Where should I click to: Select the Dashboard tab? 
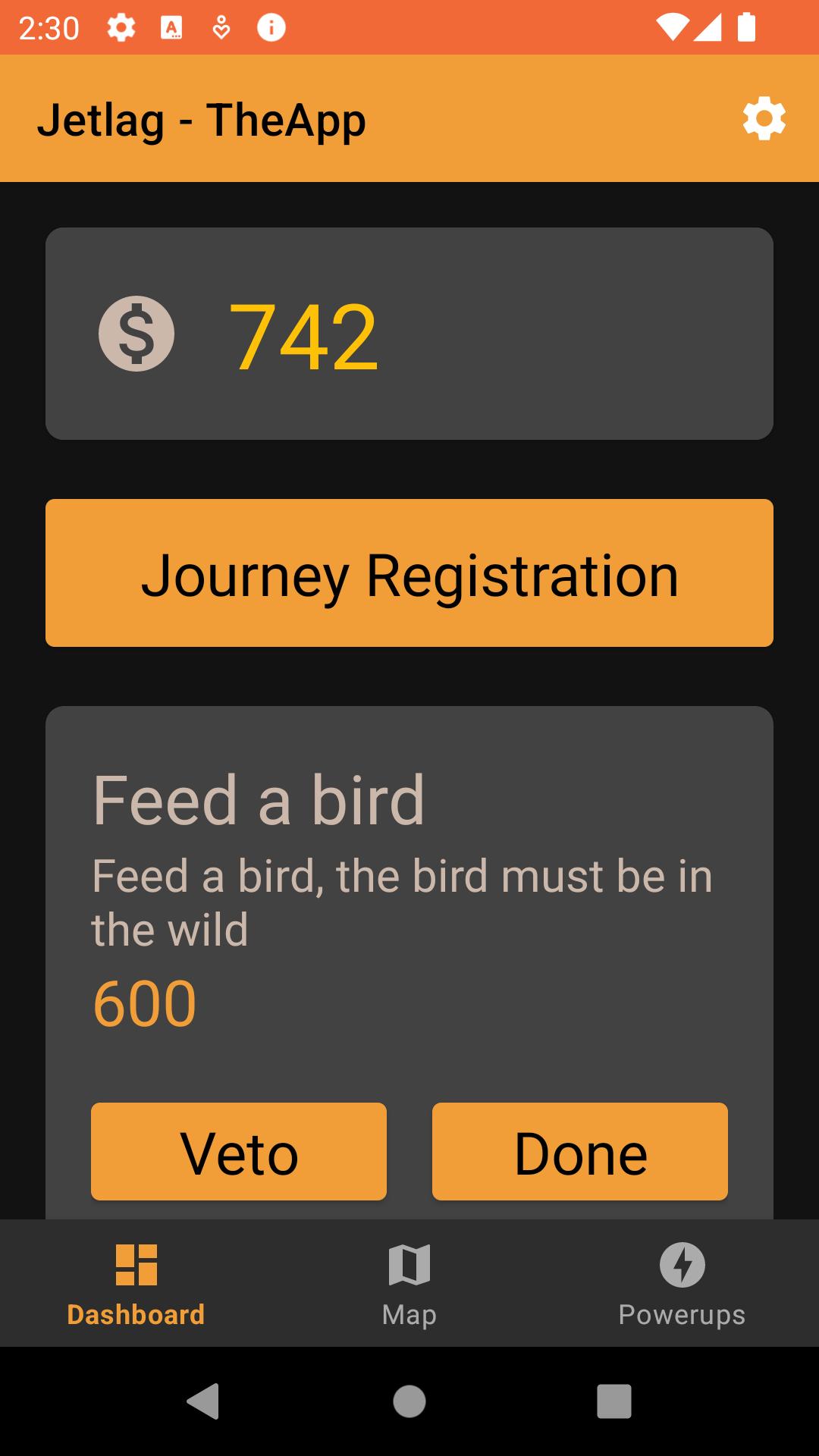tap(136, 1283)
